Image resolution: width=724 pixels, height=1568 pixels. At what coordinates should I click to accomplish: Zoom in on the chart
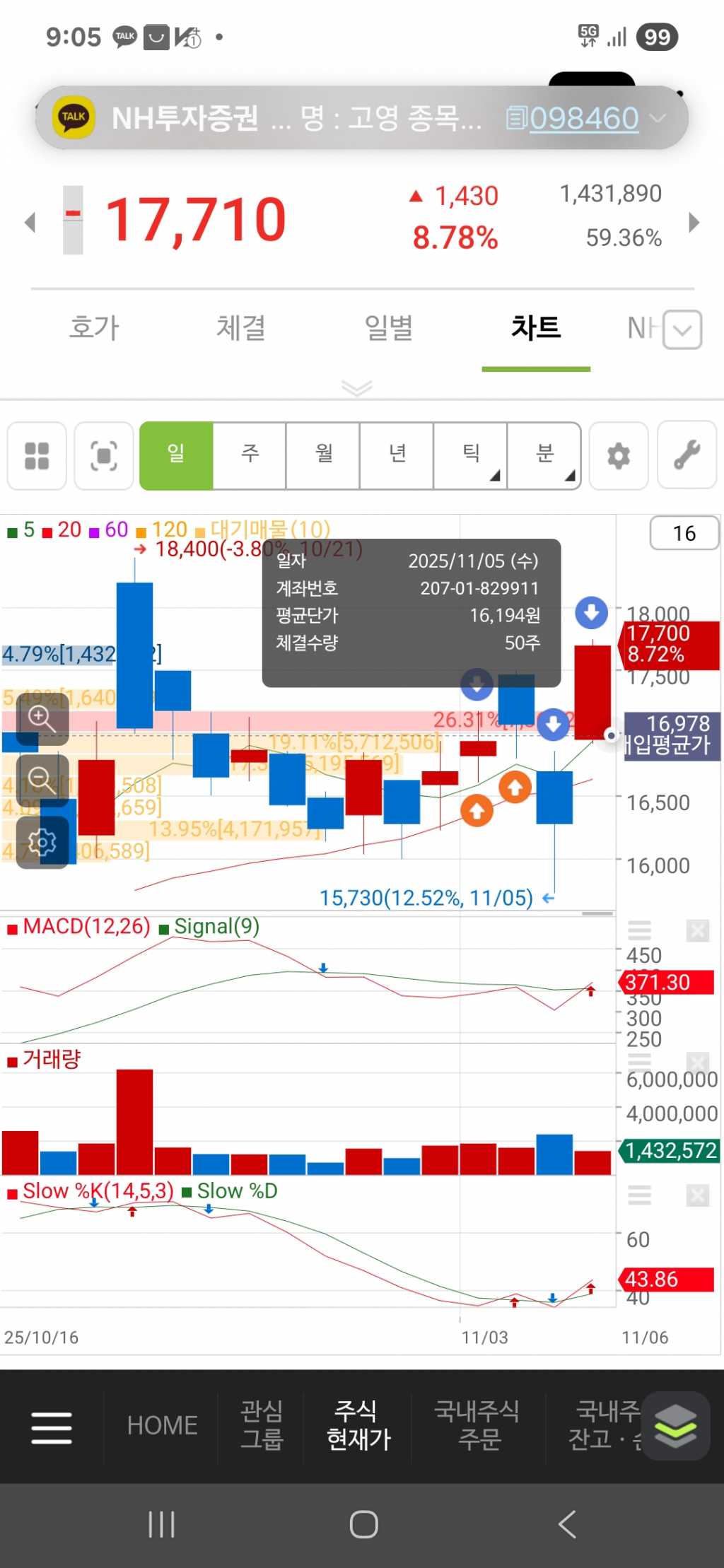click(x=42, y=718)
